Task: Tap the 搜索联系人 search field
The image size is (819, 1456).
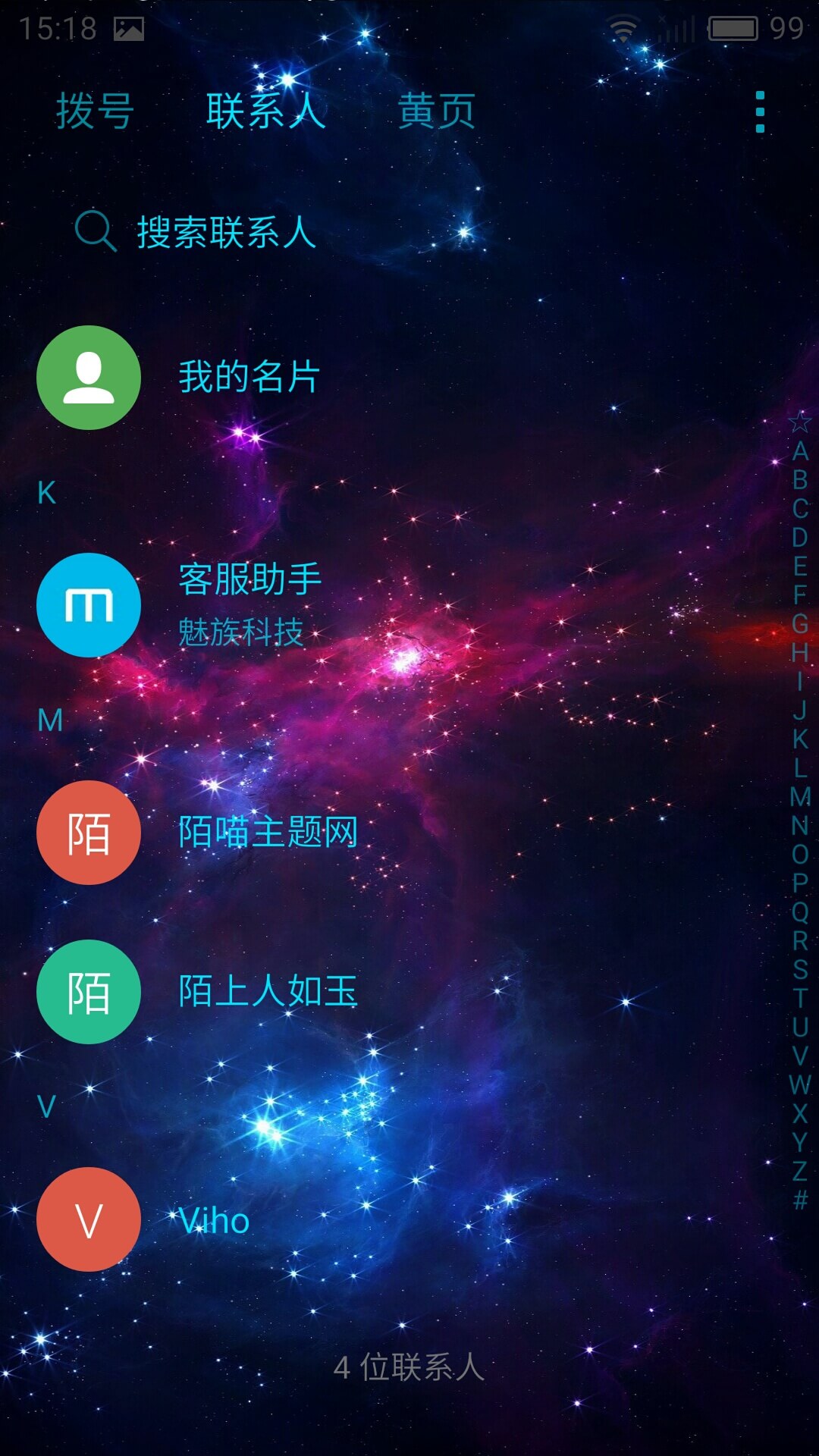Action: tap(226, 231)
